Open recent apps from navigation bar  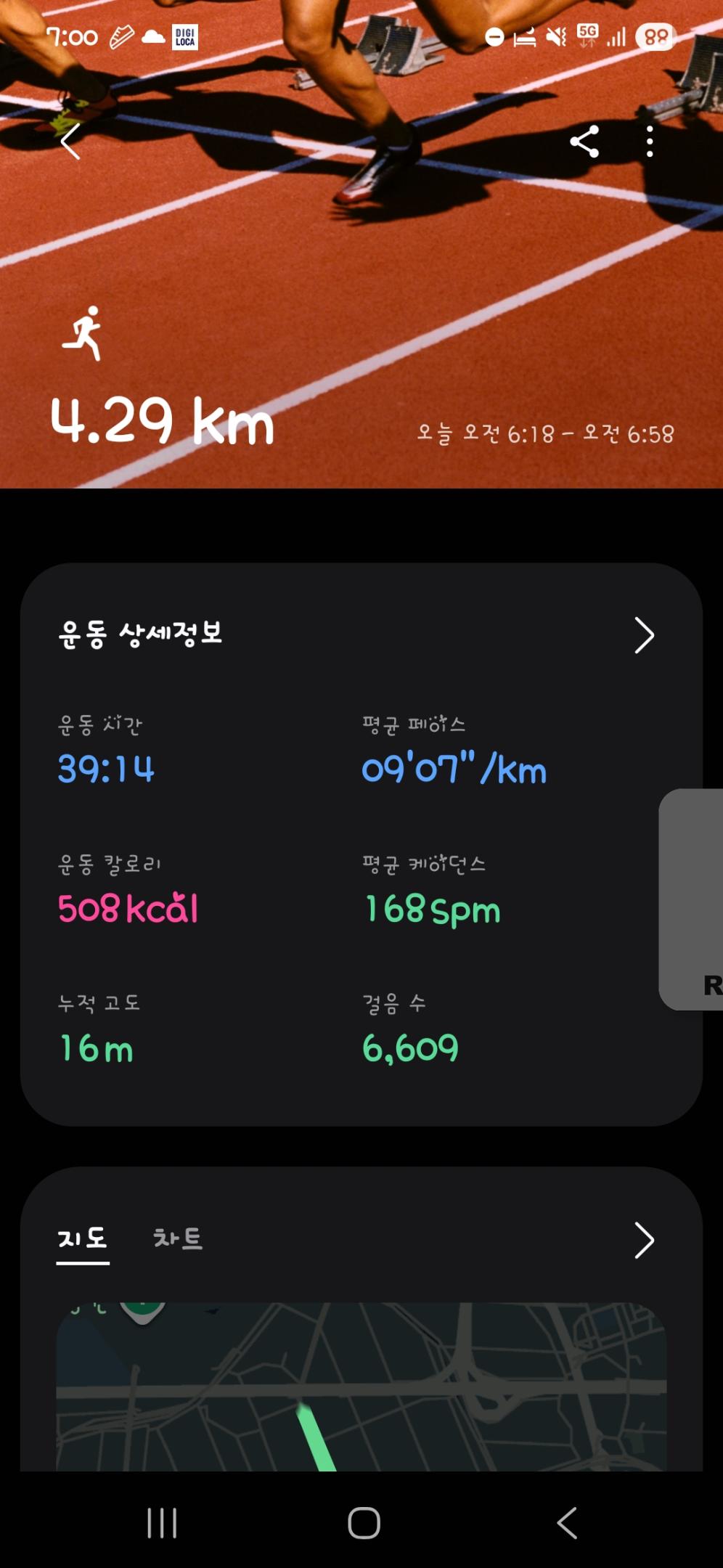click(162, 1523)
